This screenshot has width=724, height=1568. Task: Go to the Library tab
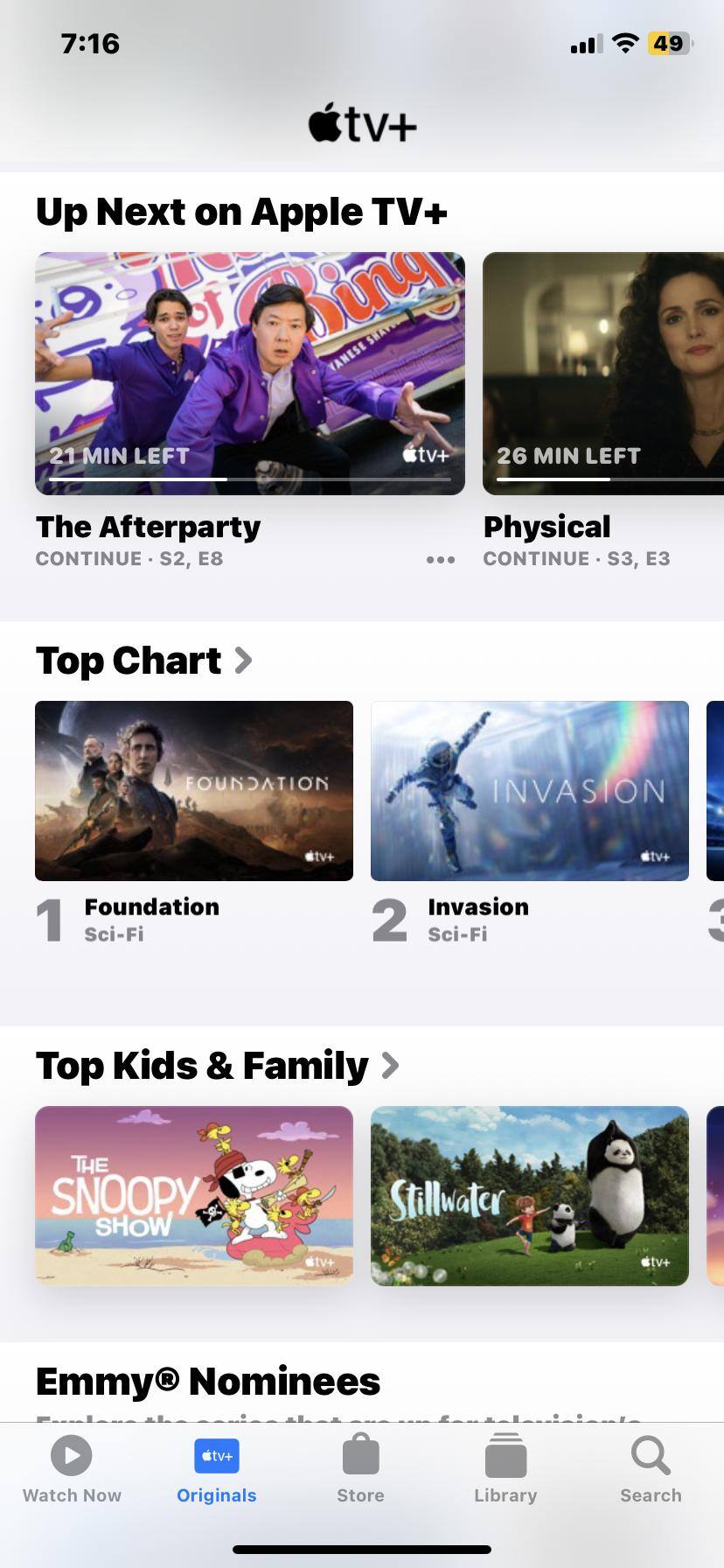click(x=505, y=1470)
